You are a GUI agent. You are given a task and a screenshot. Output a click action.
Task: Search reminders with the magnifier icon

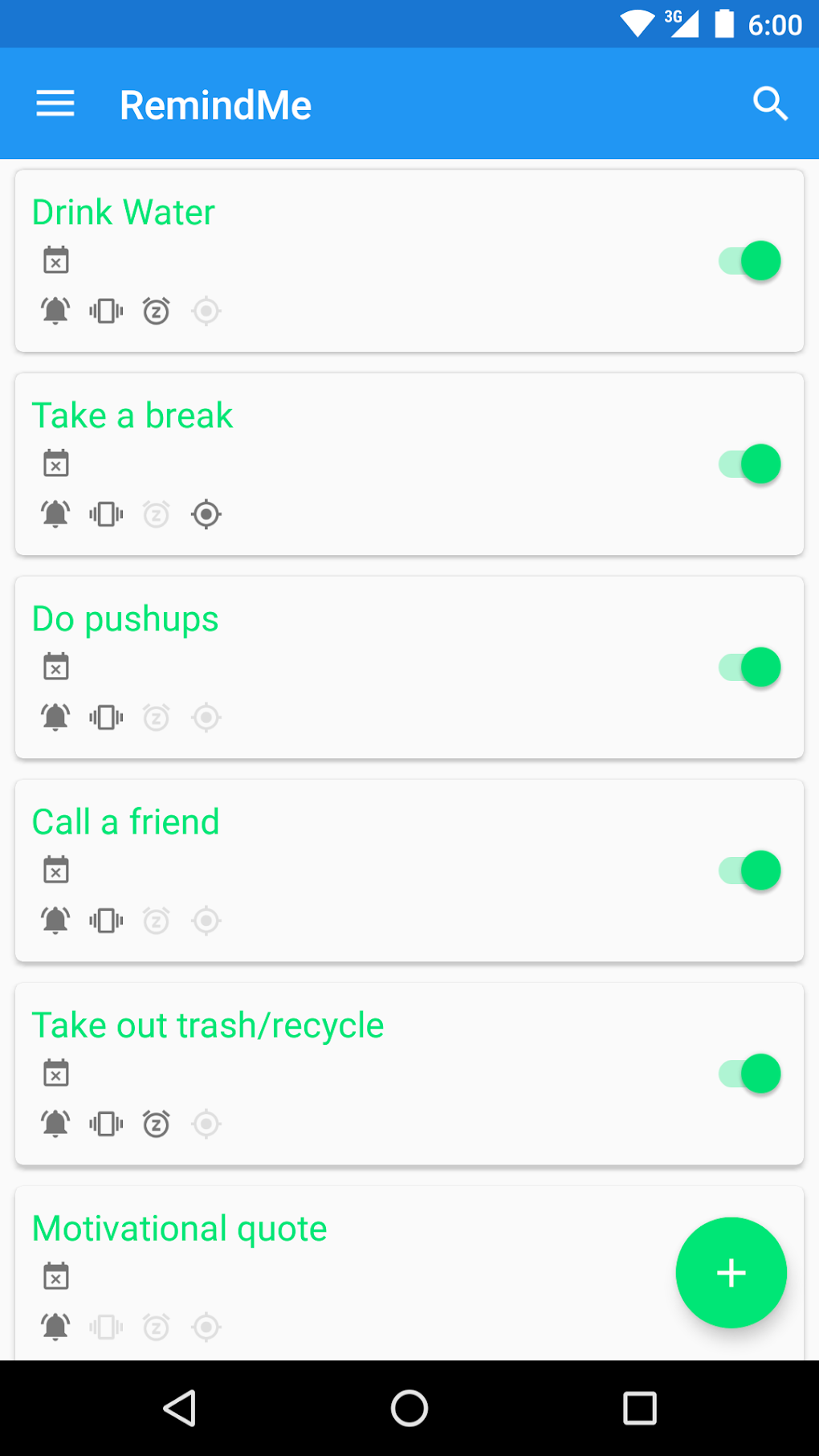pyautogui.click(x=770, y=104)
